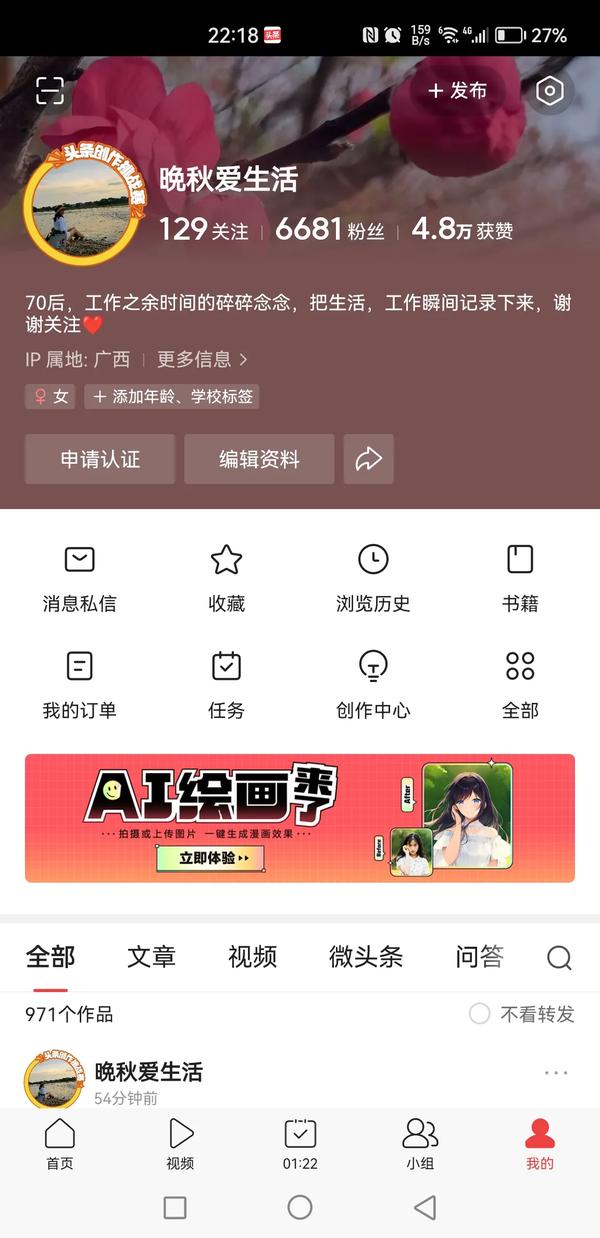Search works with the magnifier icon
This screenshot has width=600, height=1238.
(x=559, y=958)
